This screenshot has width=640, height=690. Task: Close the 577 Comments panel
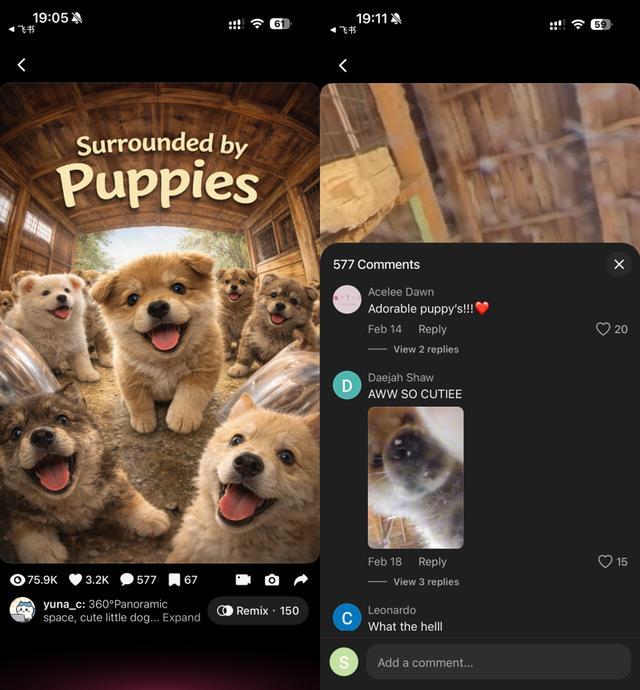point(619,264)
